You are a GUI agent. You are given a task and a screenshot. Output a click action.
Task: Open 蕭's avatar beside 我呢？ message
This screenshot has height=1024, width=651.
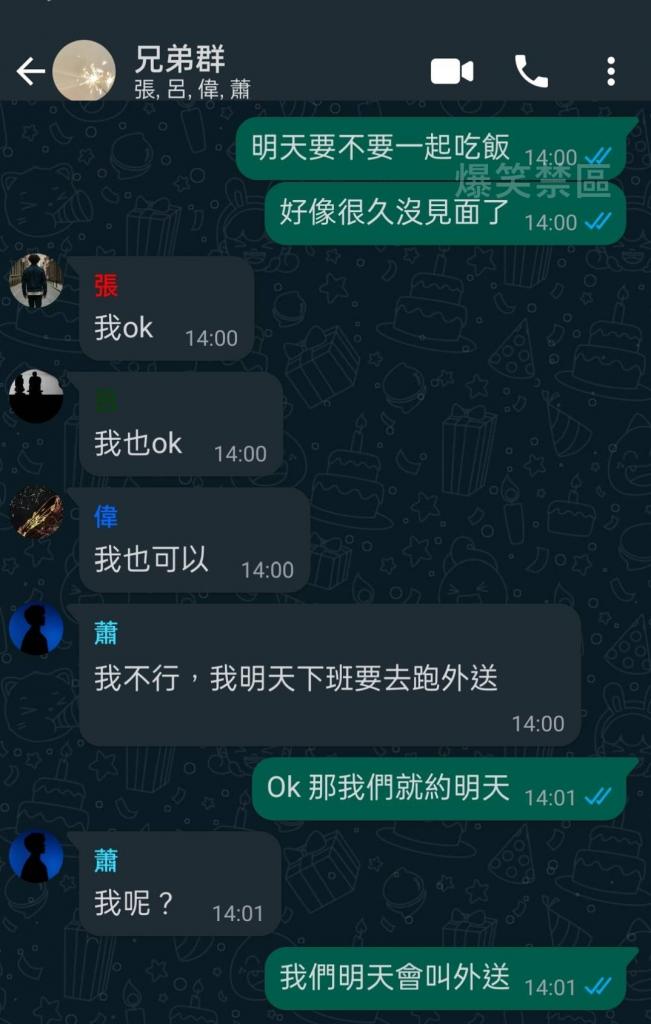pos(36,857)
